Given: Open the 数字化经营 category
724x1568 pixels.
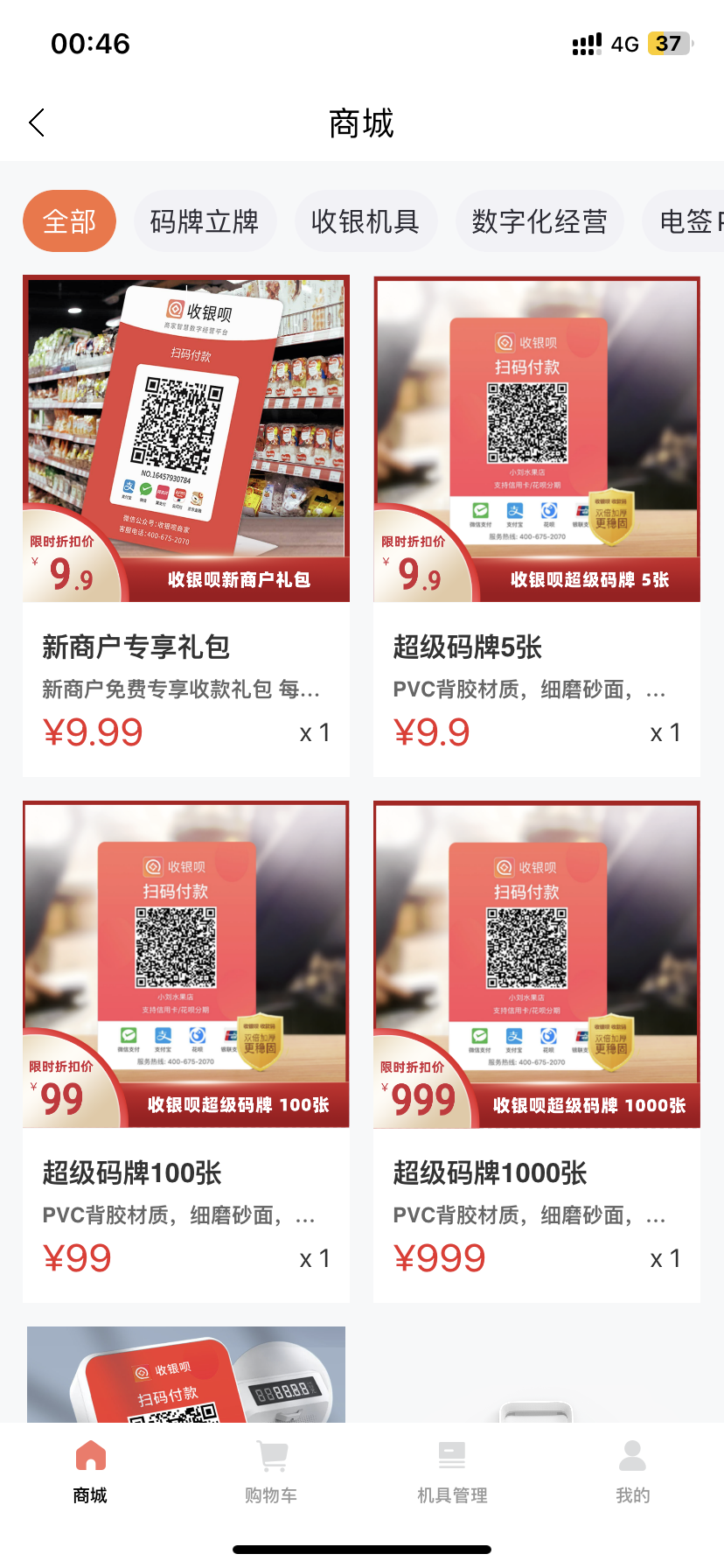Looking at the screenshot, I should coord(540,221).
